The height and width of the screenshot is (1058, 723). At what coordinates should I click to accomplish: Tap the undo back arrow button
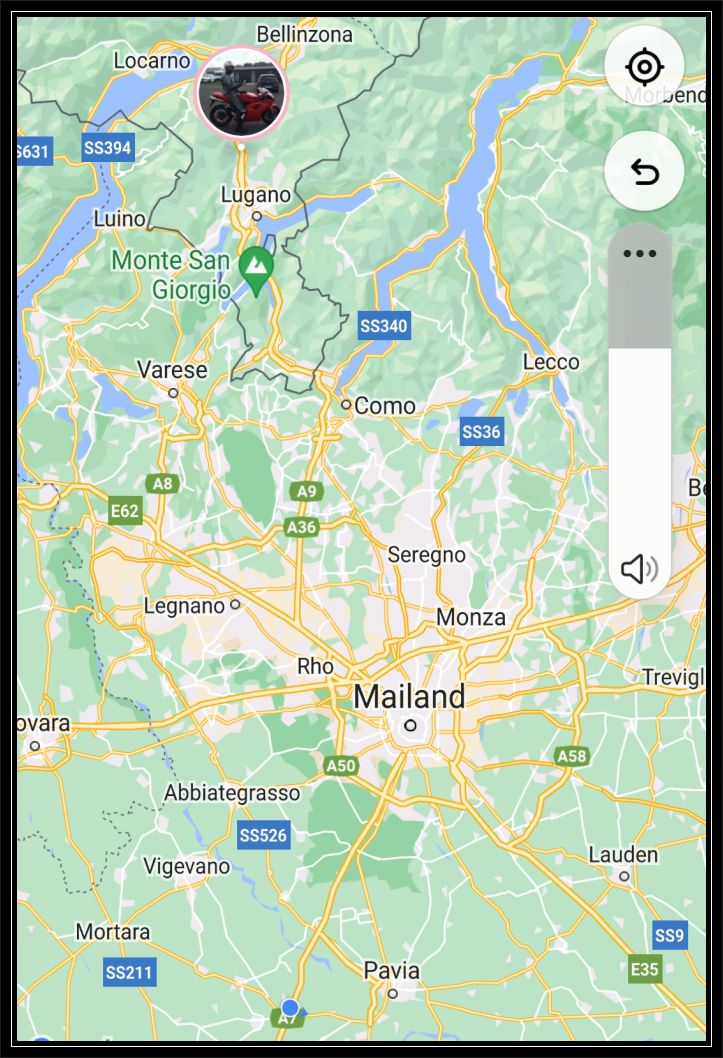tap(644, 172)
